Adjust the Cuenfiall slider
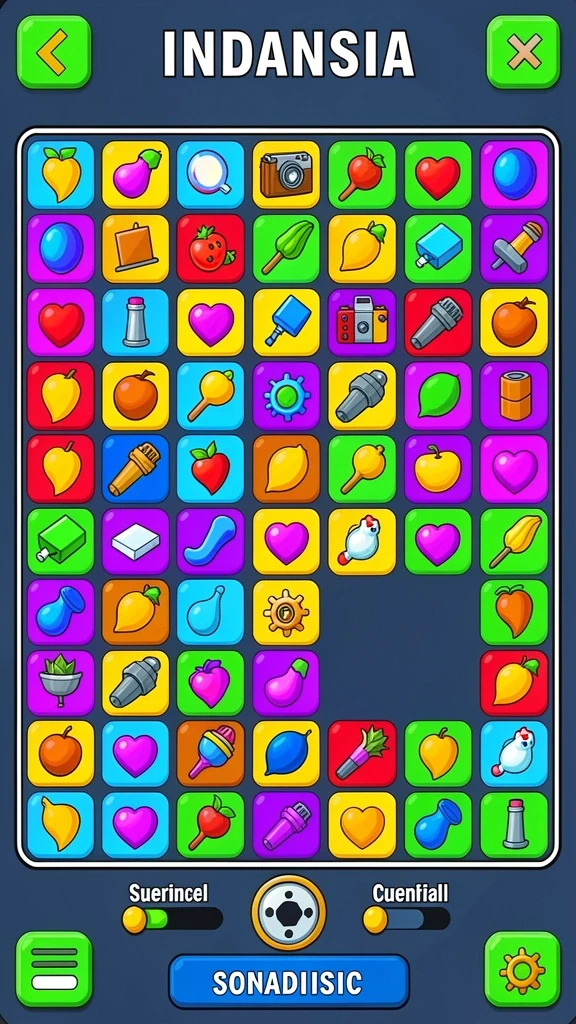This screenshot has height=1024, width=576. pyautogui.click(x=406, y=918)
